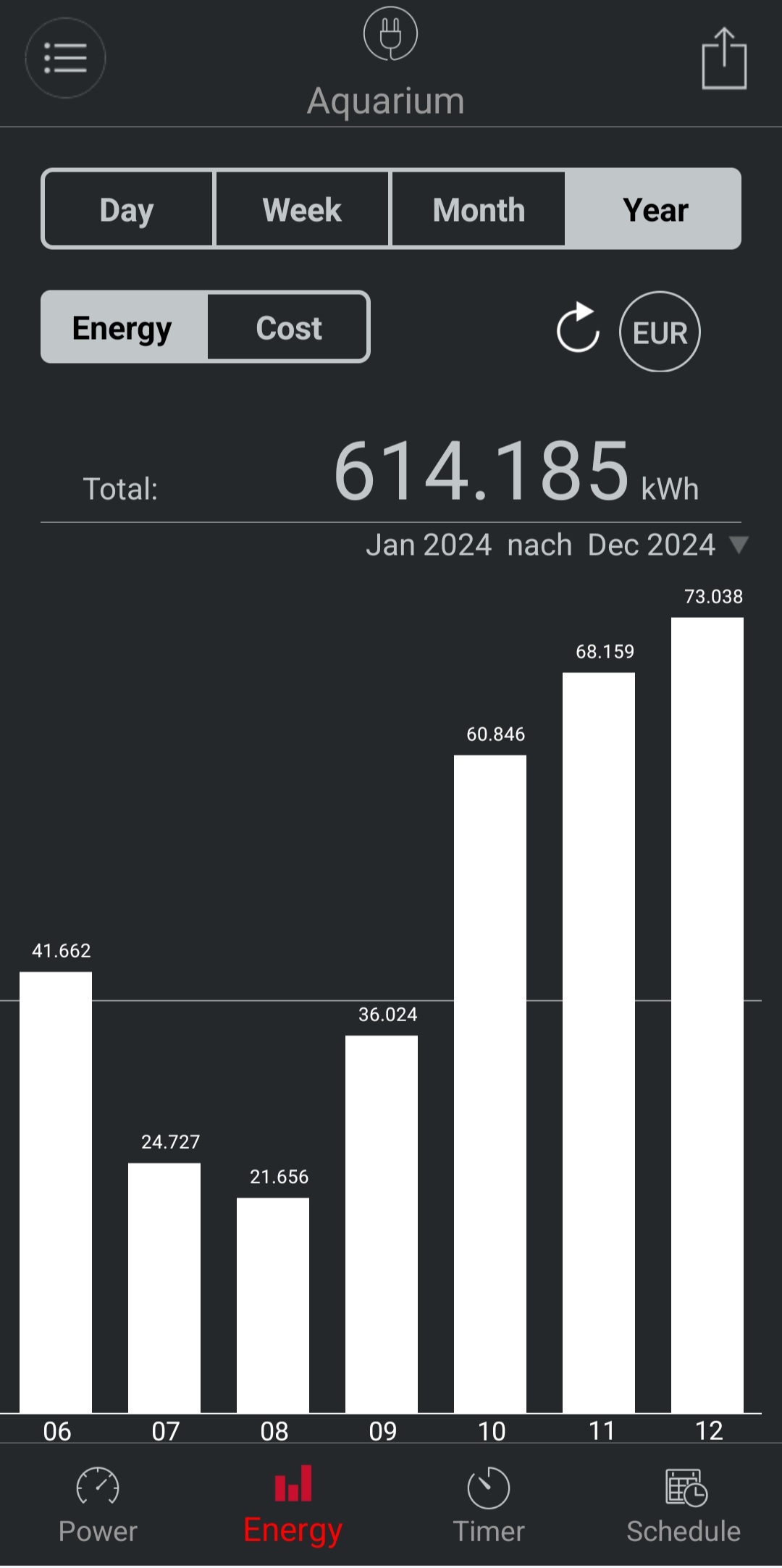Open the Schedule screen
Image resolution: width=782 pixels, height=1568 pixels.
(x=684, y=1506)
